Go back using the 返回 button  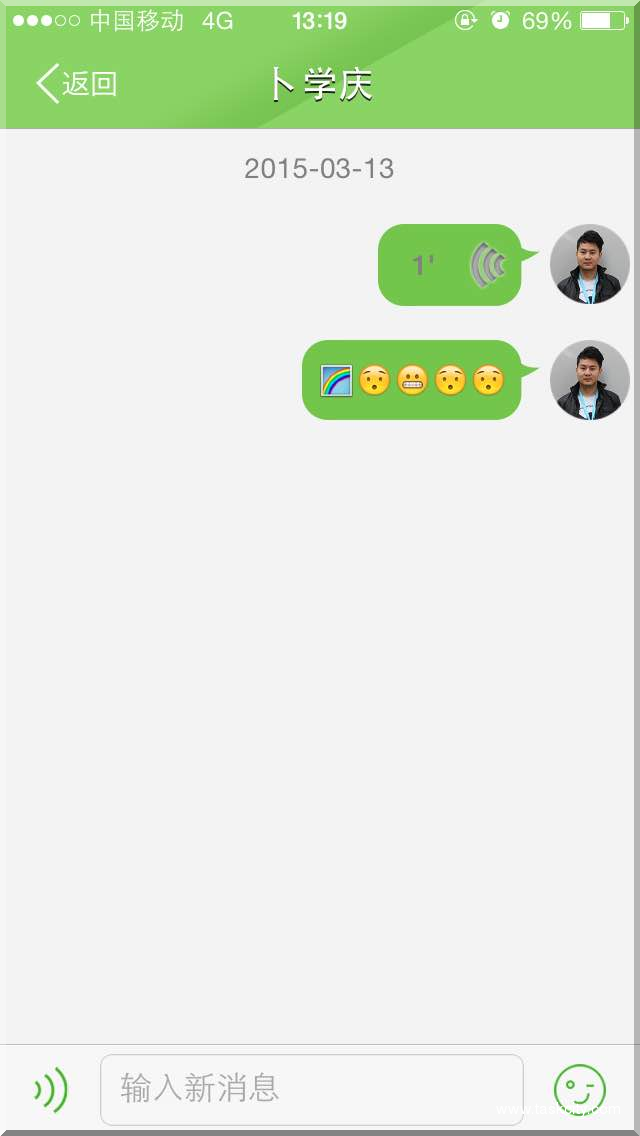click(77, 84)
